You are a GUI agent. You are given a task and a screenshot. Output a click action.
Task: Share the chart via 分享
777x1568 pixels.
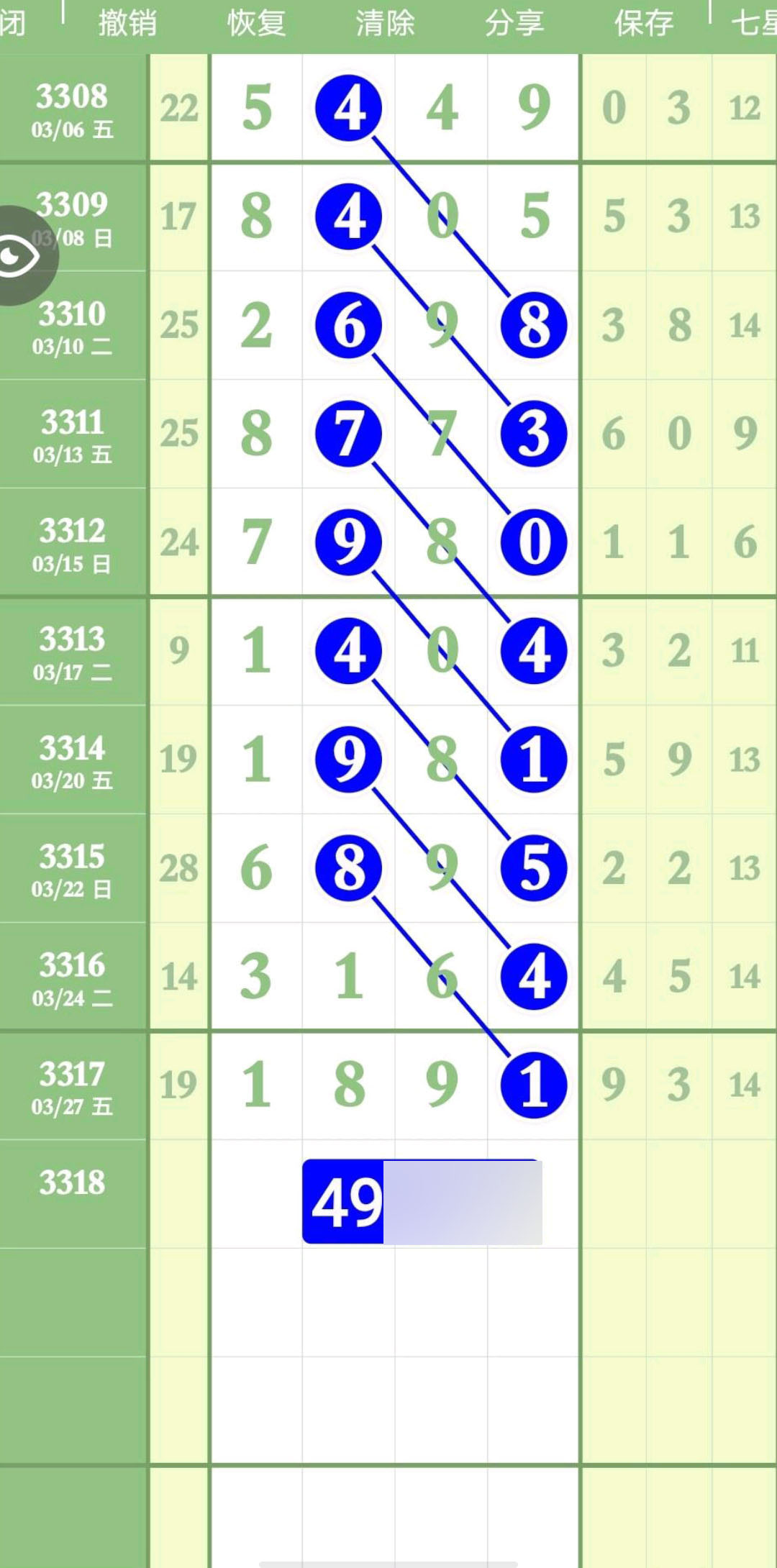point(514,23)
